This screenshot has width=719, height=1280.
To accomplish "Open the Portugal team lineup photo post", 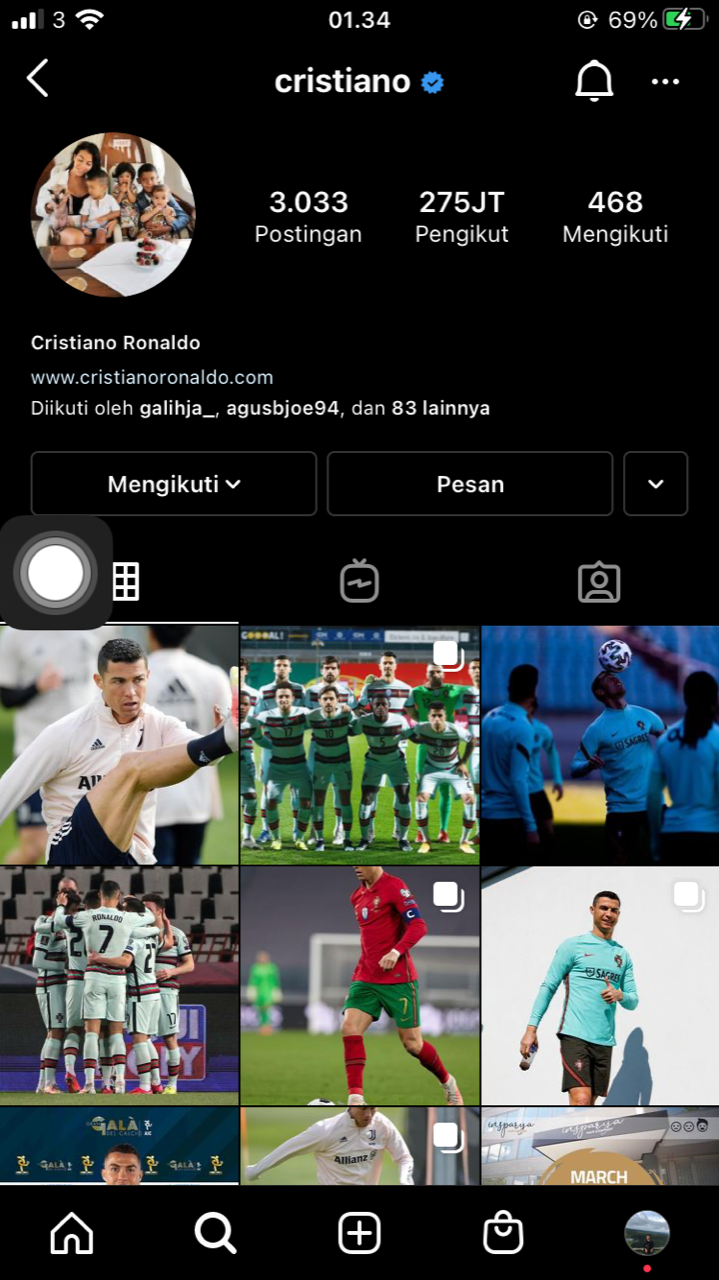I will coord(360,745).
